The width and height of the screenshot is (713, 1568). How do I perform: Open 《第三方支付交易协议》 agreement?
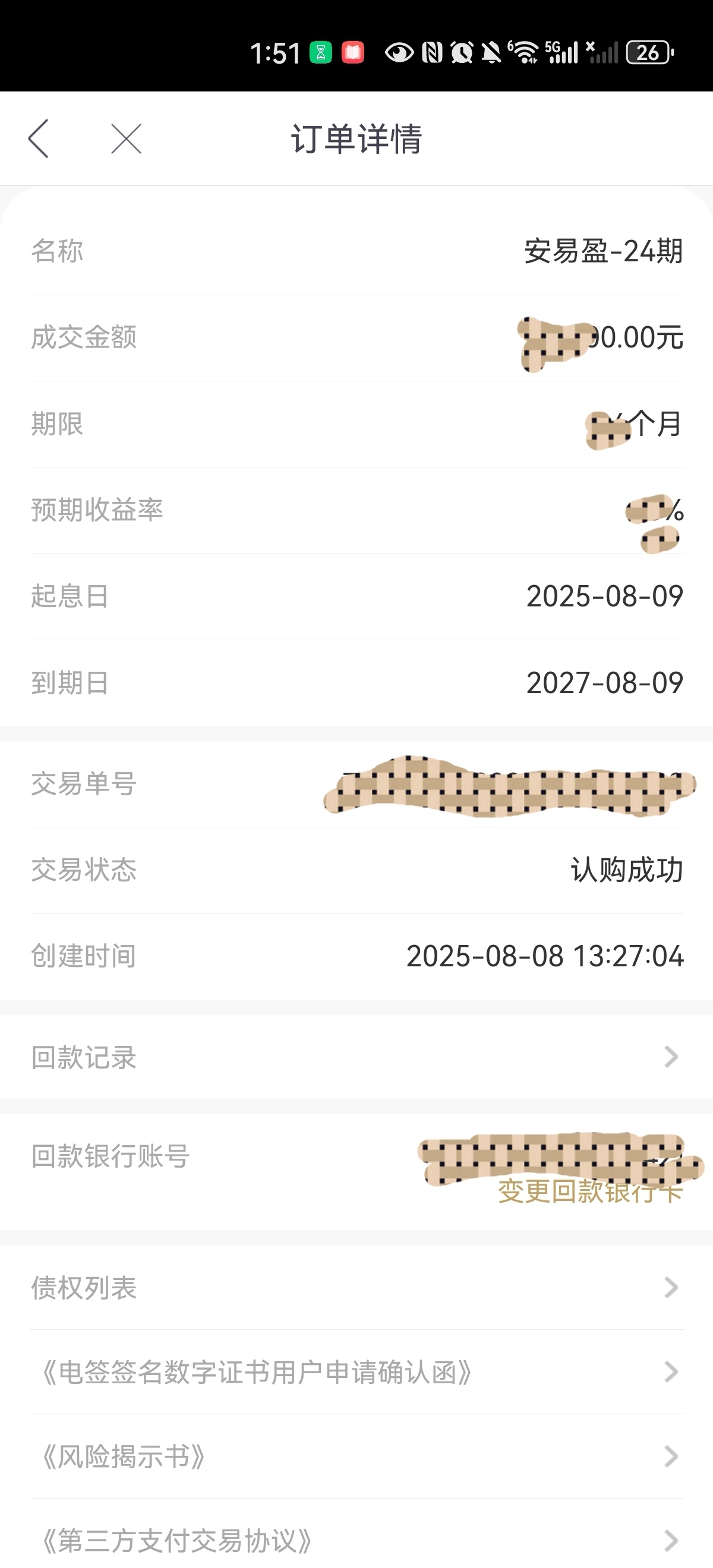356,1538
